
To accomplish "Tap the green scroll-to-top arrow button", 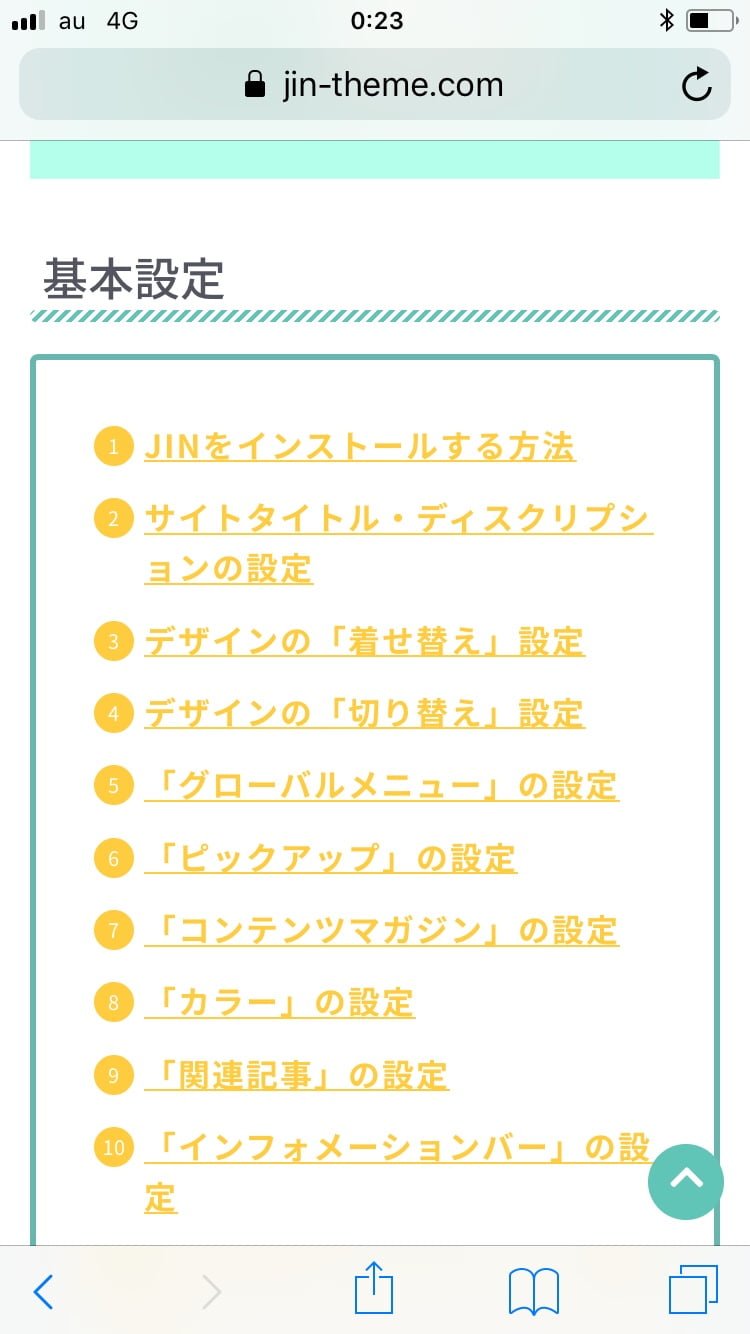I will click(x=686, y=1181).
